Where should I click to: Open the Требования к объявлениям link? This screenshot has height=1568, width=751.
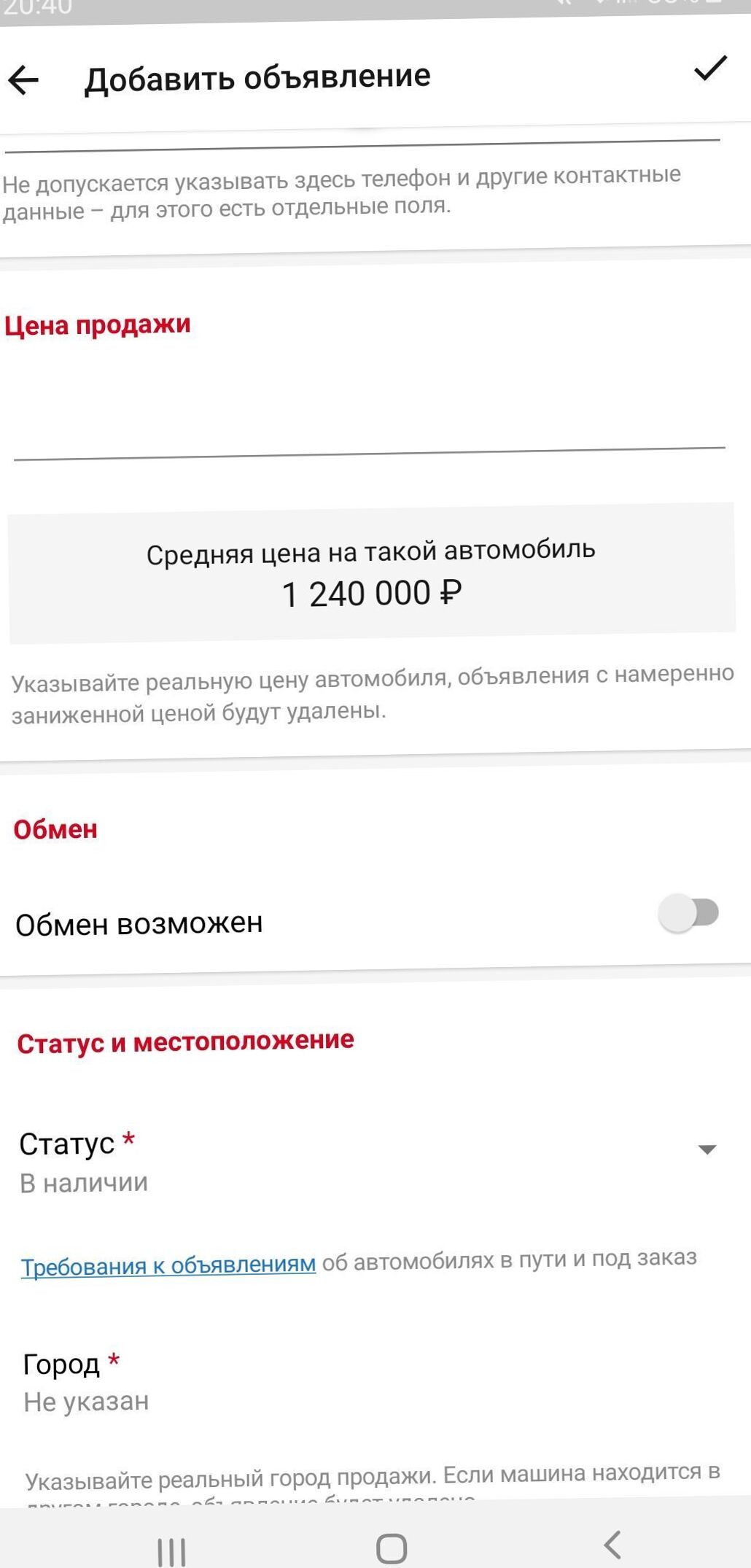[168, 1265]
